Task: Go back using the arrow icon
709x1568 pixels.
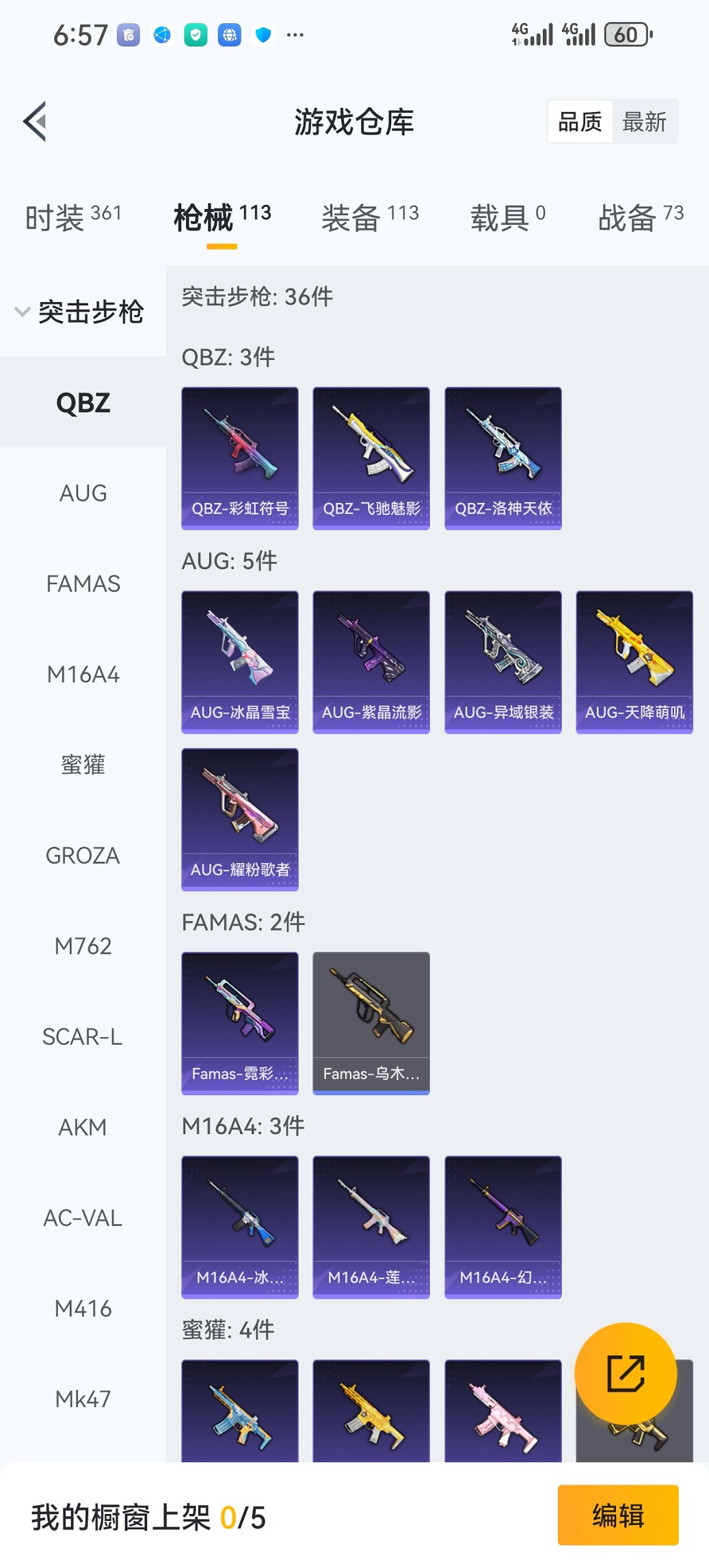Action: point(36,122)
